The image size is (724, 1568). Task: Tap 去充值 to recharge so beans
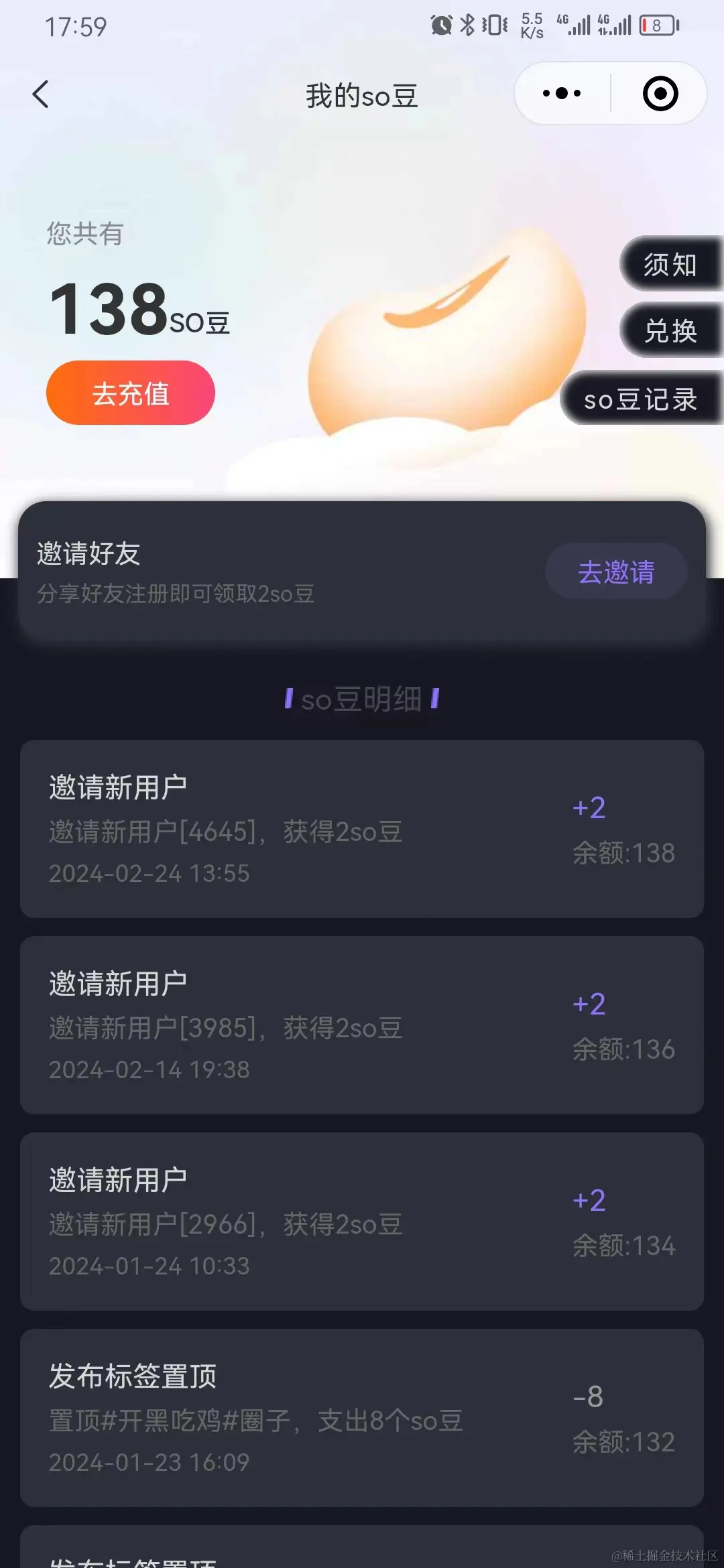click(130, 393)
